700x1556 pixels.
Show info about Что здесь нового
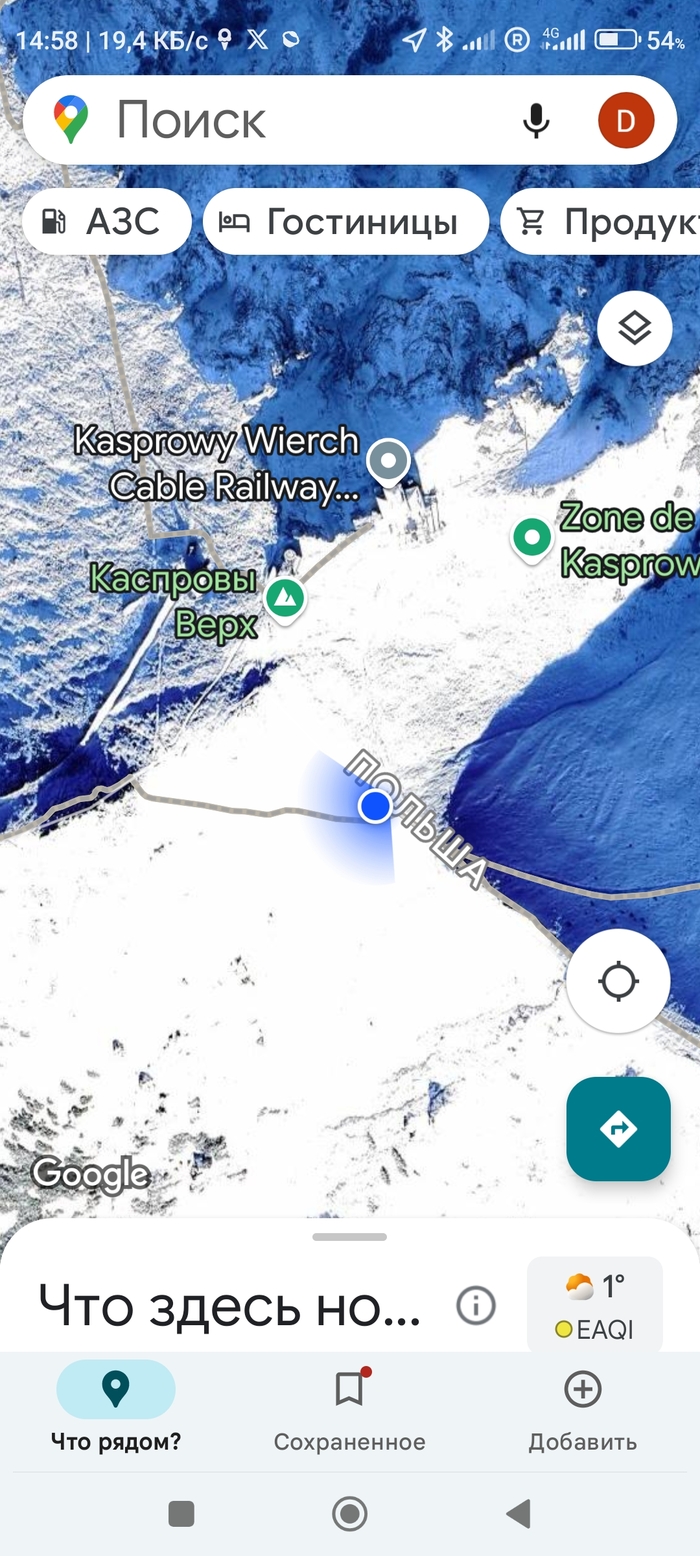[476, 1305]
